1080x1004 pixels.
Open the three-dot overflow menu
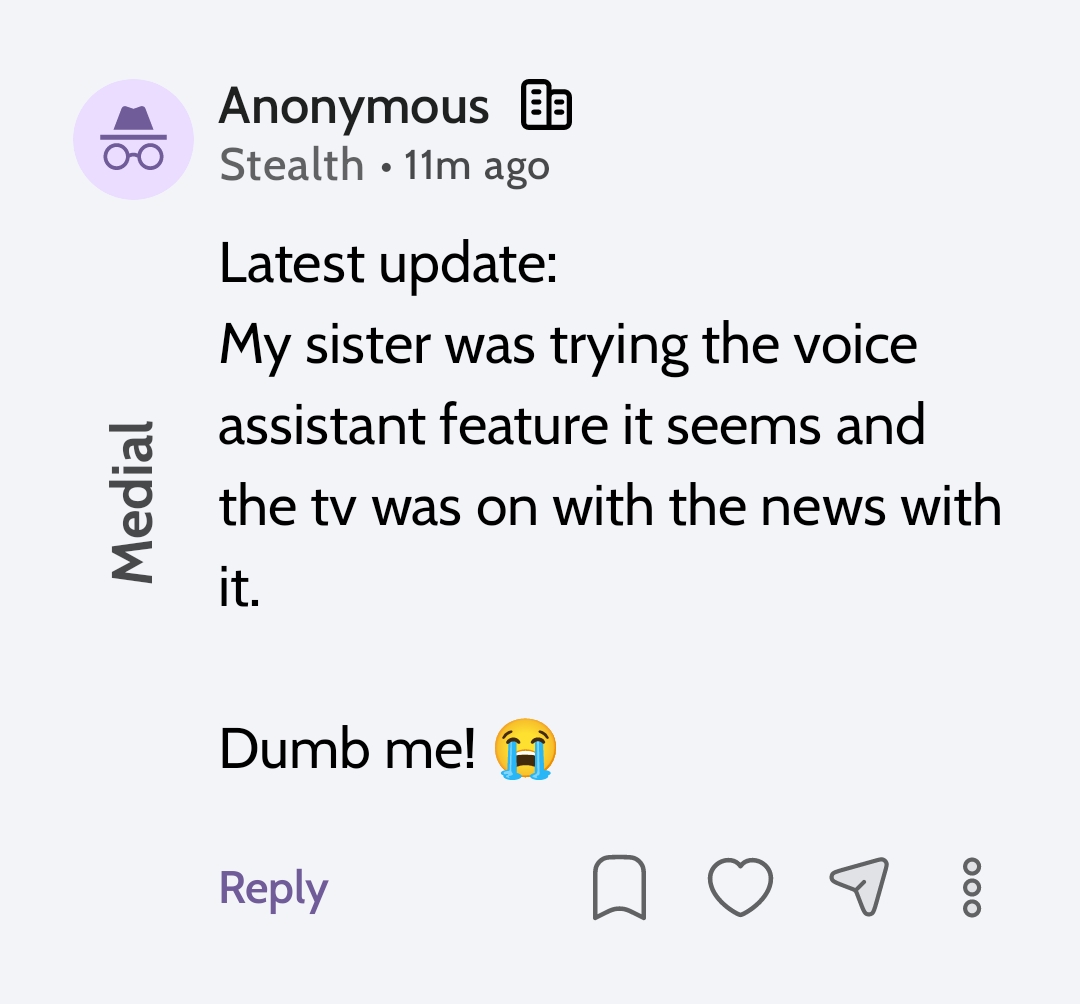(x=971, y=887)
